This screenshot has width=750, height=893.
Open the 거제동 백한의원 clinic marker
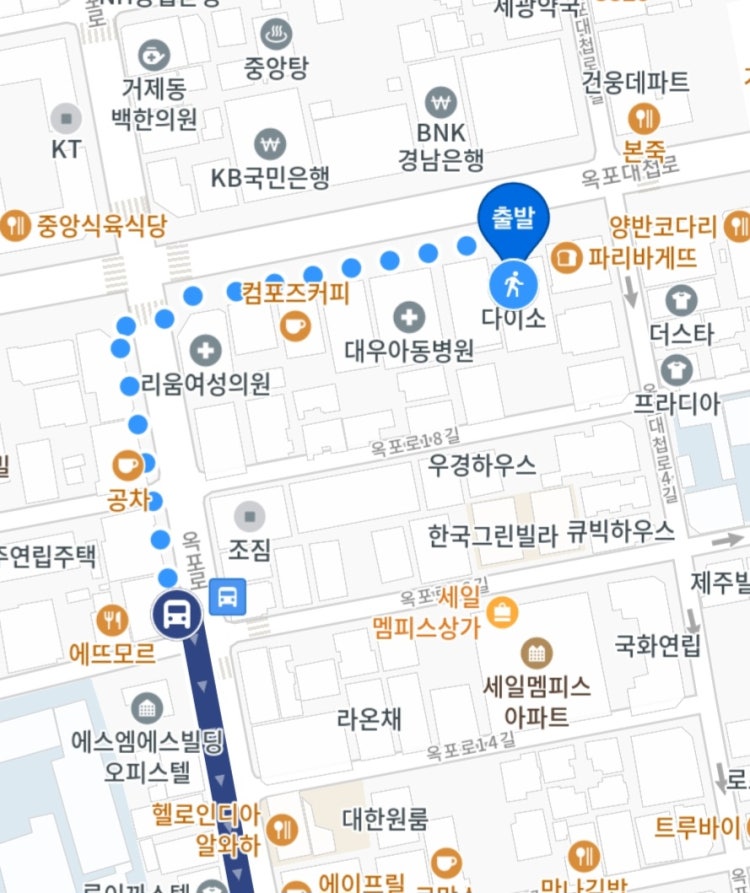click(x=154, y=54)
